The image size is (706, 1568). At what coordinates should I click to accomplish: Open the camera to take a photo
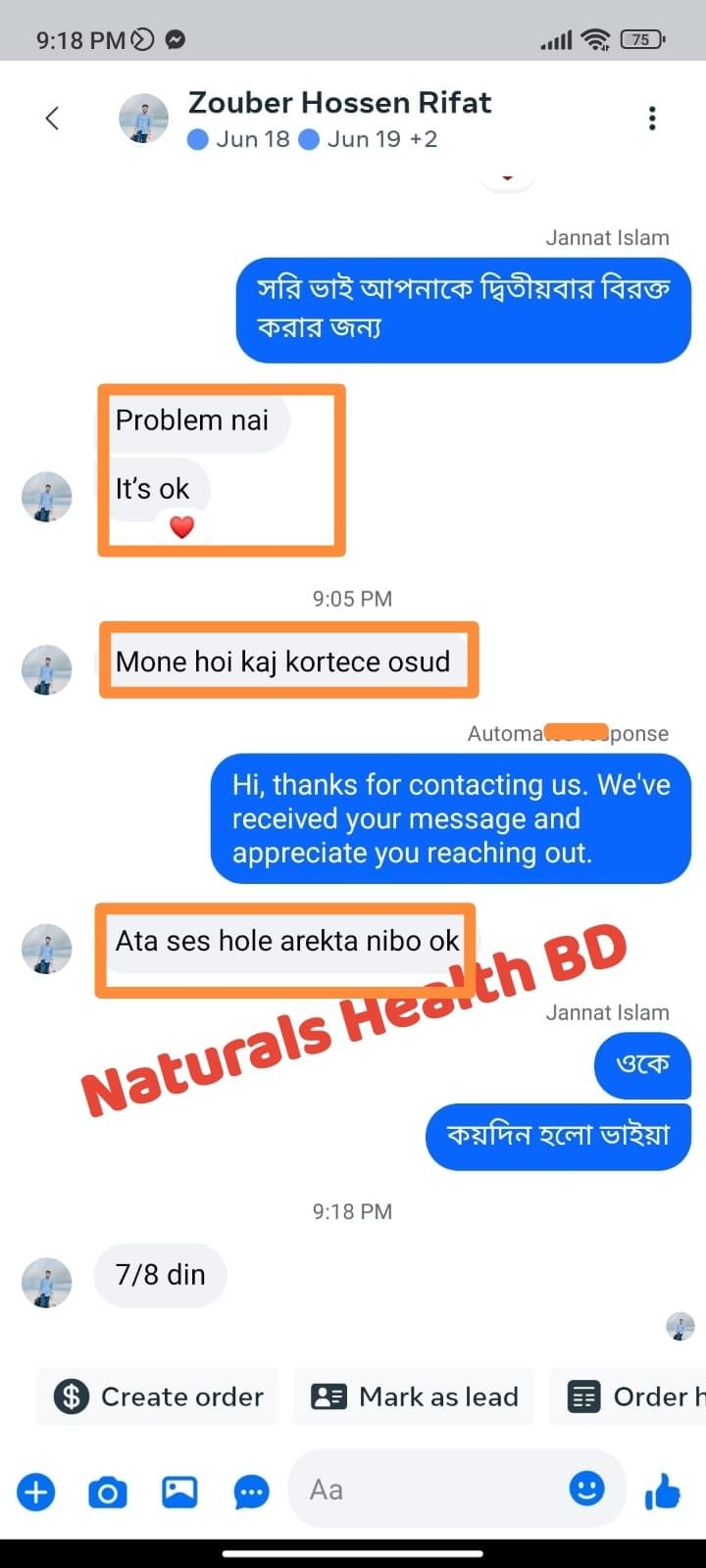click(108, 1493)
